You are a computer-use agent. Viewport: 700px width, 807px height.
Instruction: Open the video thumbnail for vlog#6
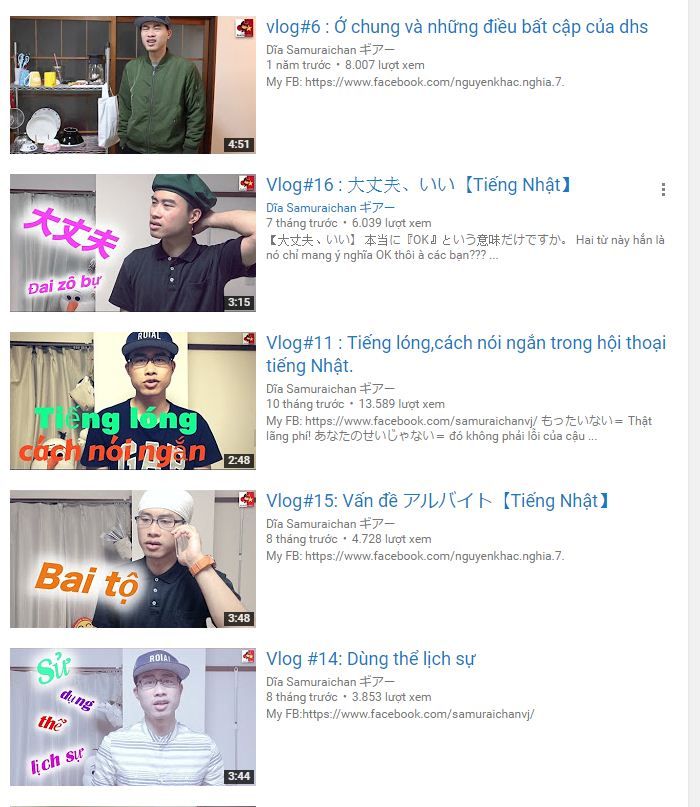point(132,84)
